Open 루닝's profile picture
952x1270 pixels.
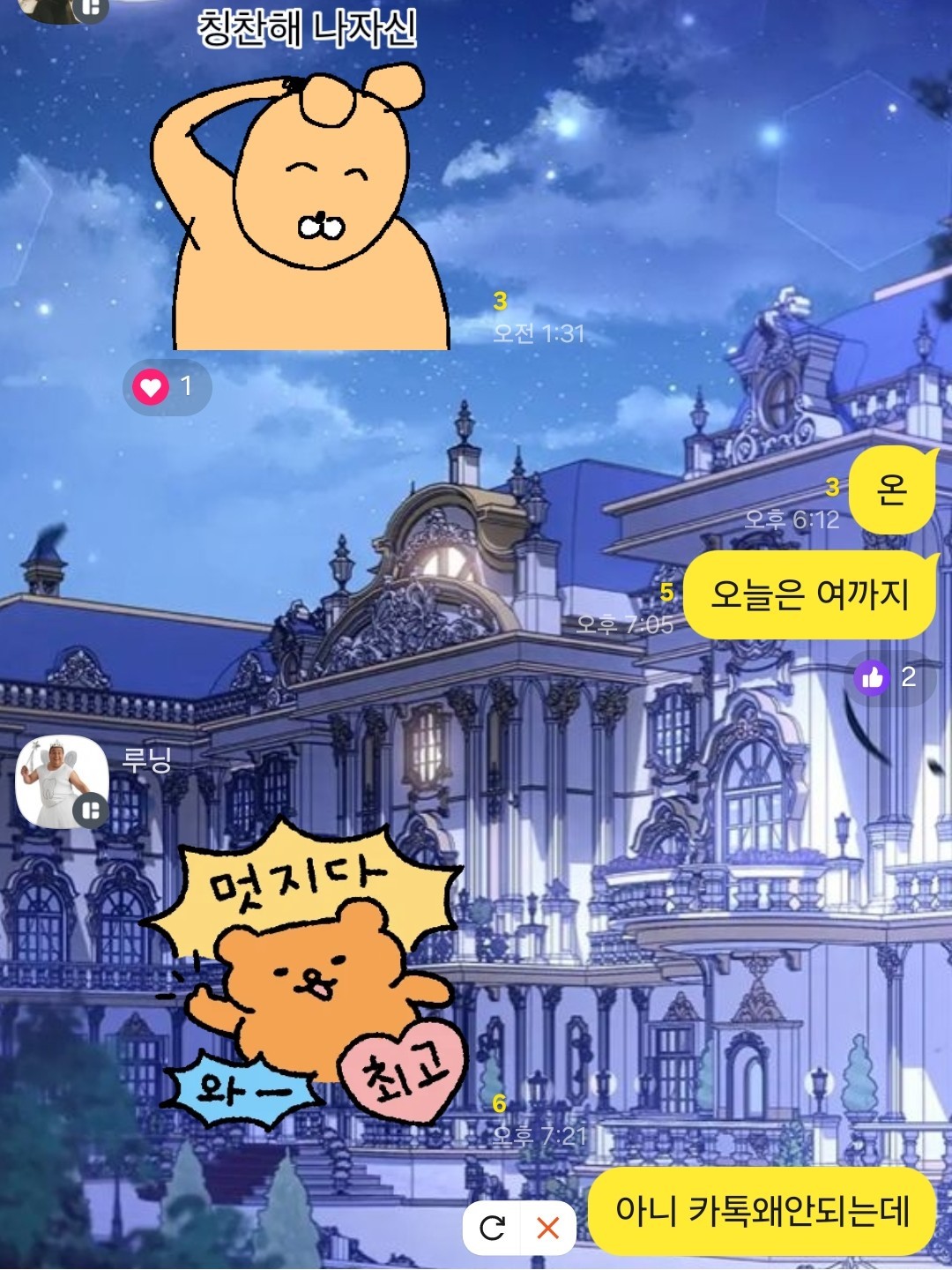click(62, 781)
